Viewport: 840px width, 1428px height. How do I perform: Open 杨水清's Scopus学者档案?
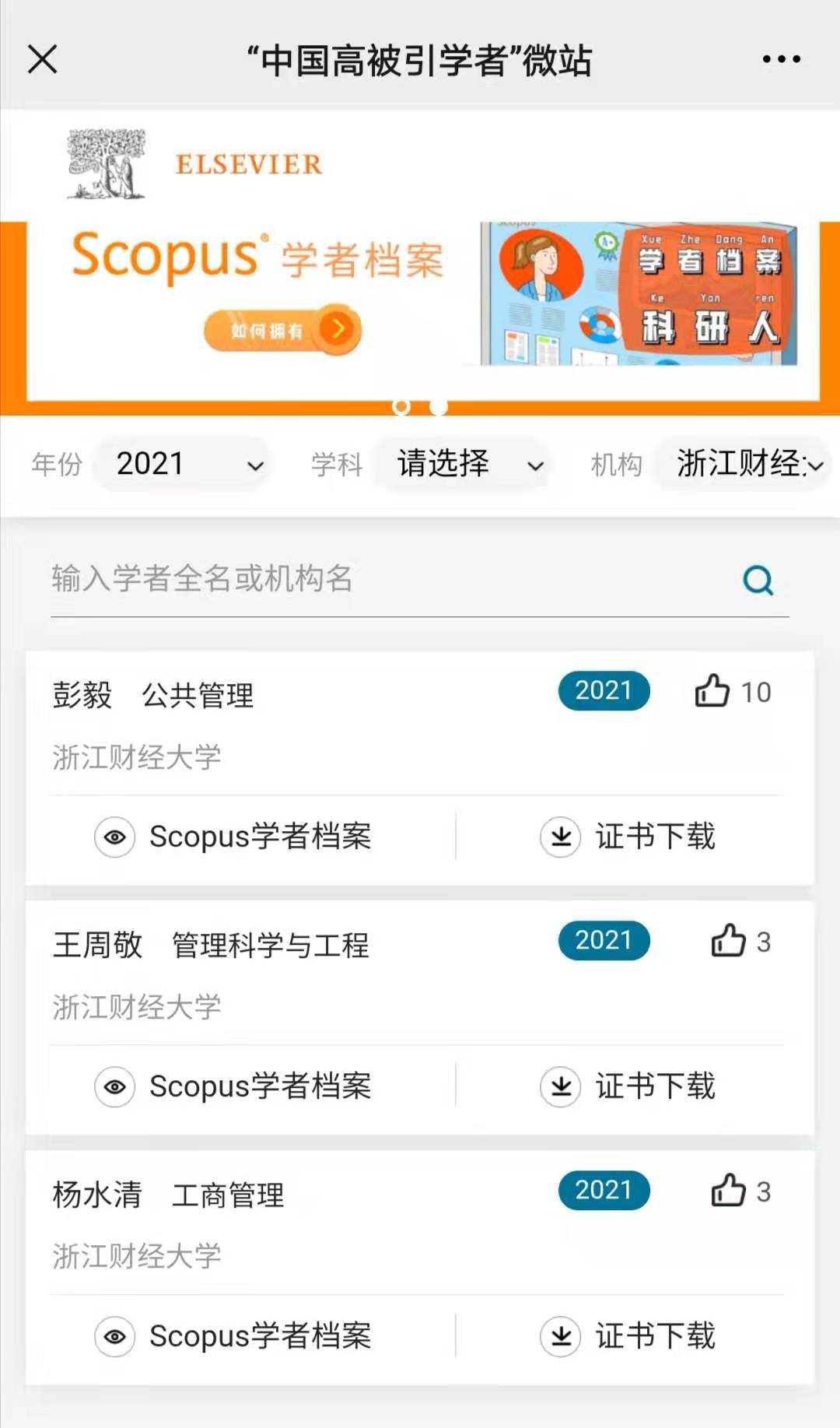[233, 1336]
